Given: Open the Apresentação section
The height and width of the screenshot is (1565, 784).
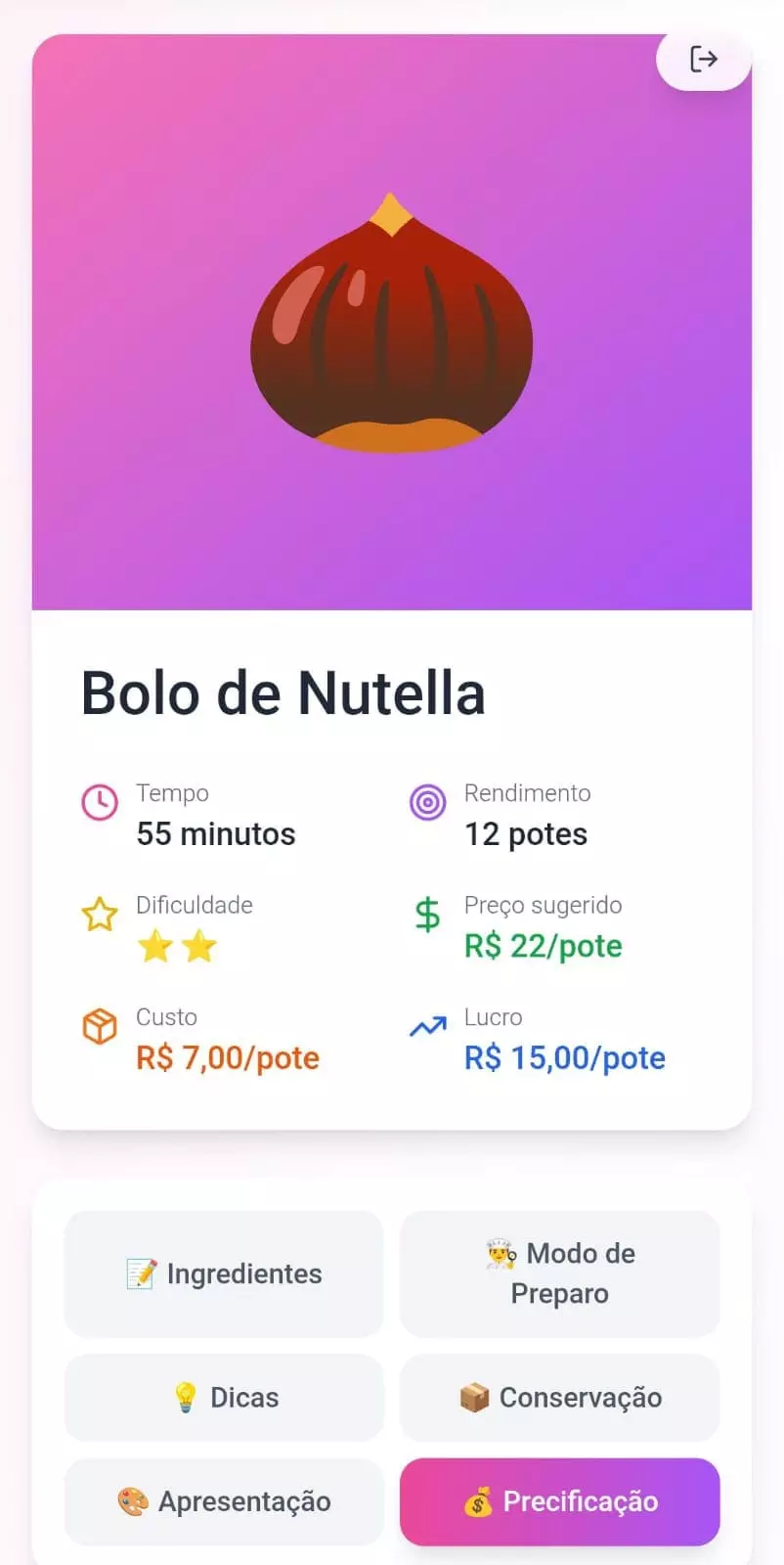Looking at the screenshot, I should [x=223, y=1500].
